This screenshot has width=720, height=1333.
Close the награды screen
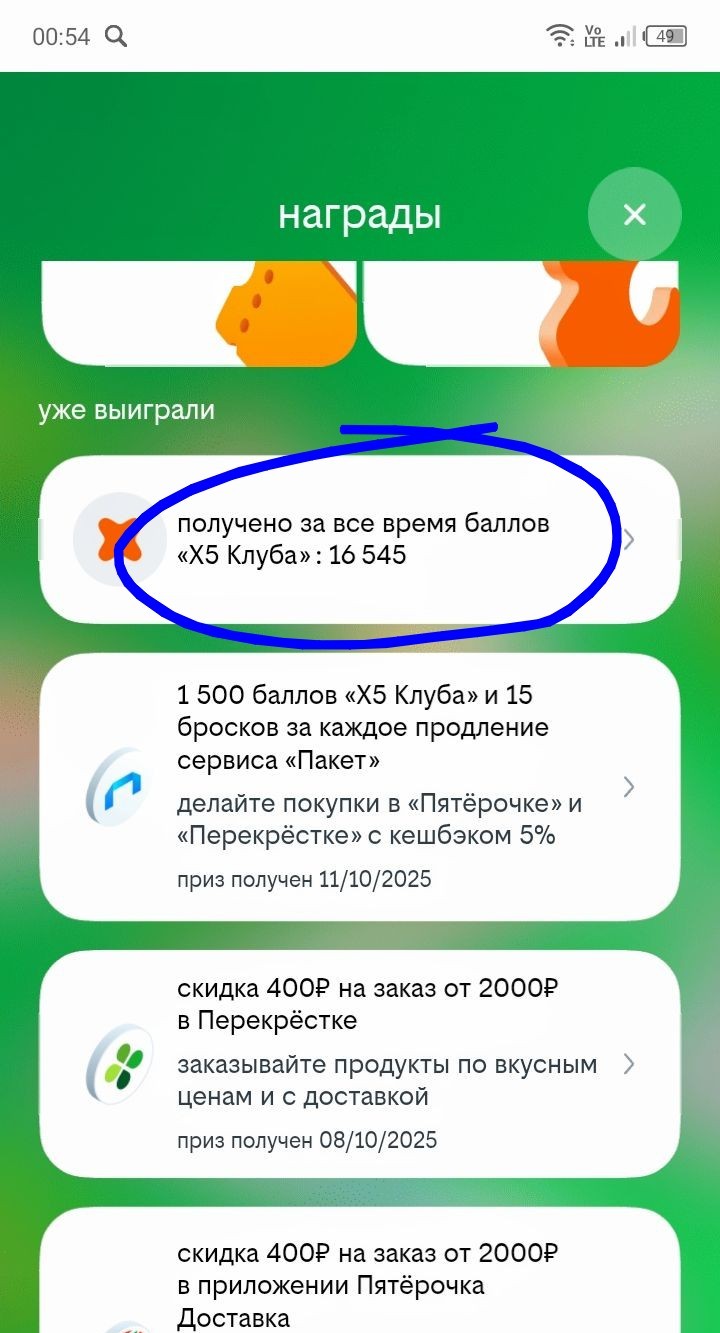point(634,215)
